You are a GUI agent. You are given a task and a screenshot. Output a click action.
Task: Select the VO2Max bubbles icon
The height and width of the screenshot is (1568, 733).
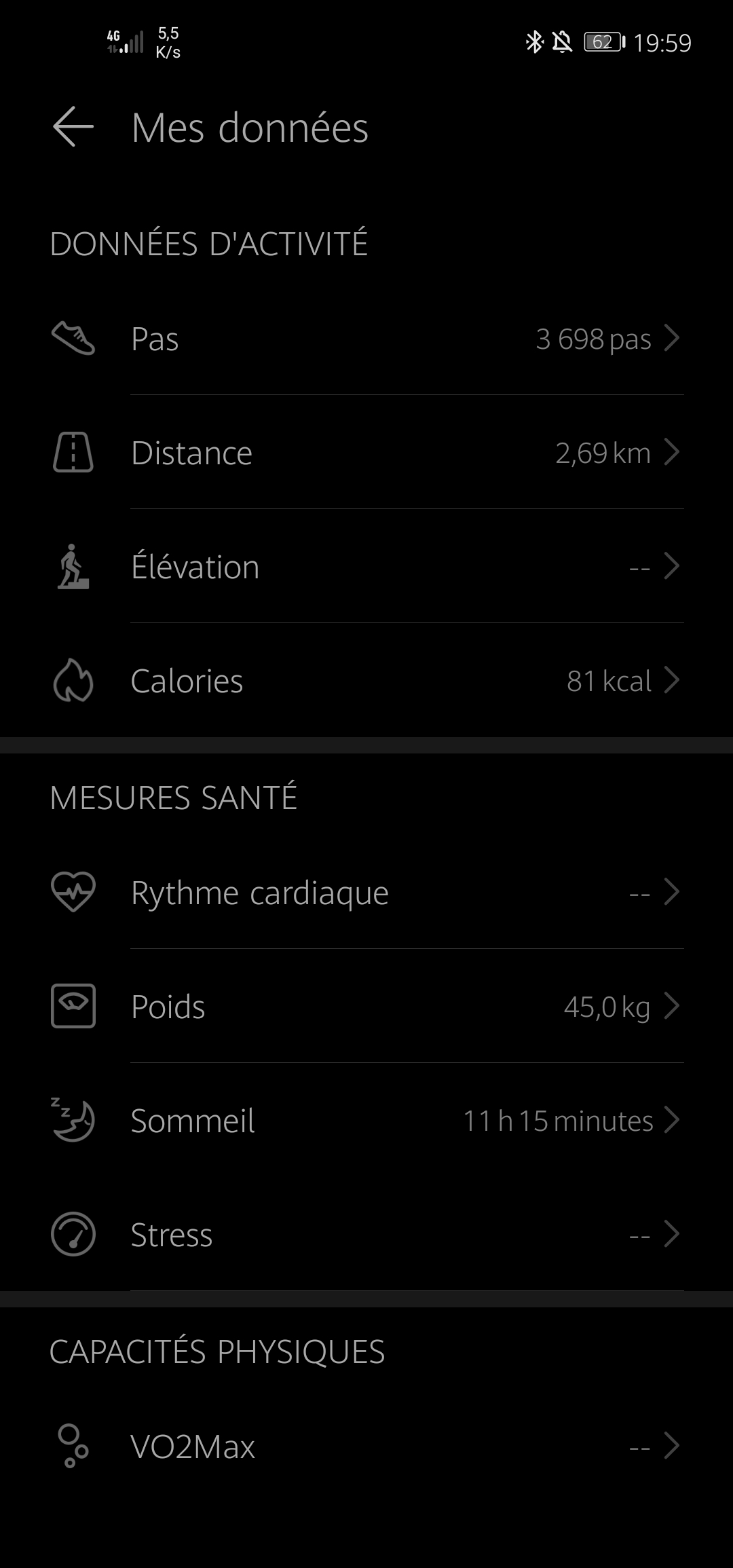[73, 1446]
